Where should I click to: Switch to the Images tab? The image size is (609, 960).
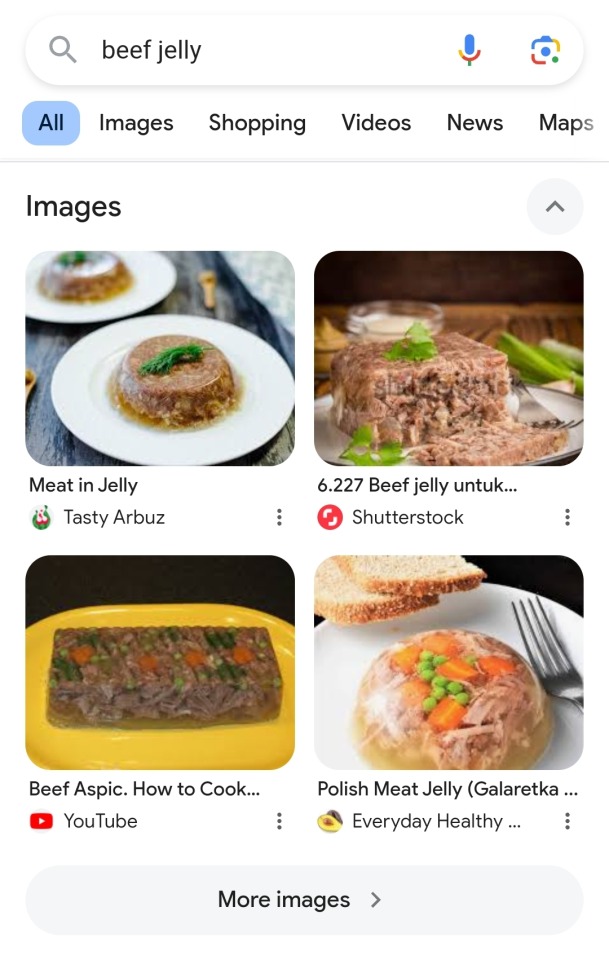136,123
